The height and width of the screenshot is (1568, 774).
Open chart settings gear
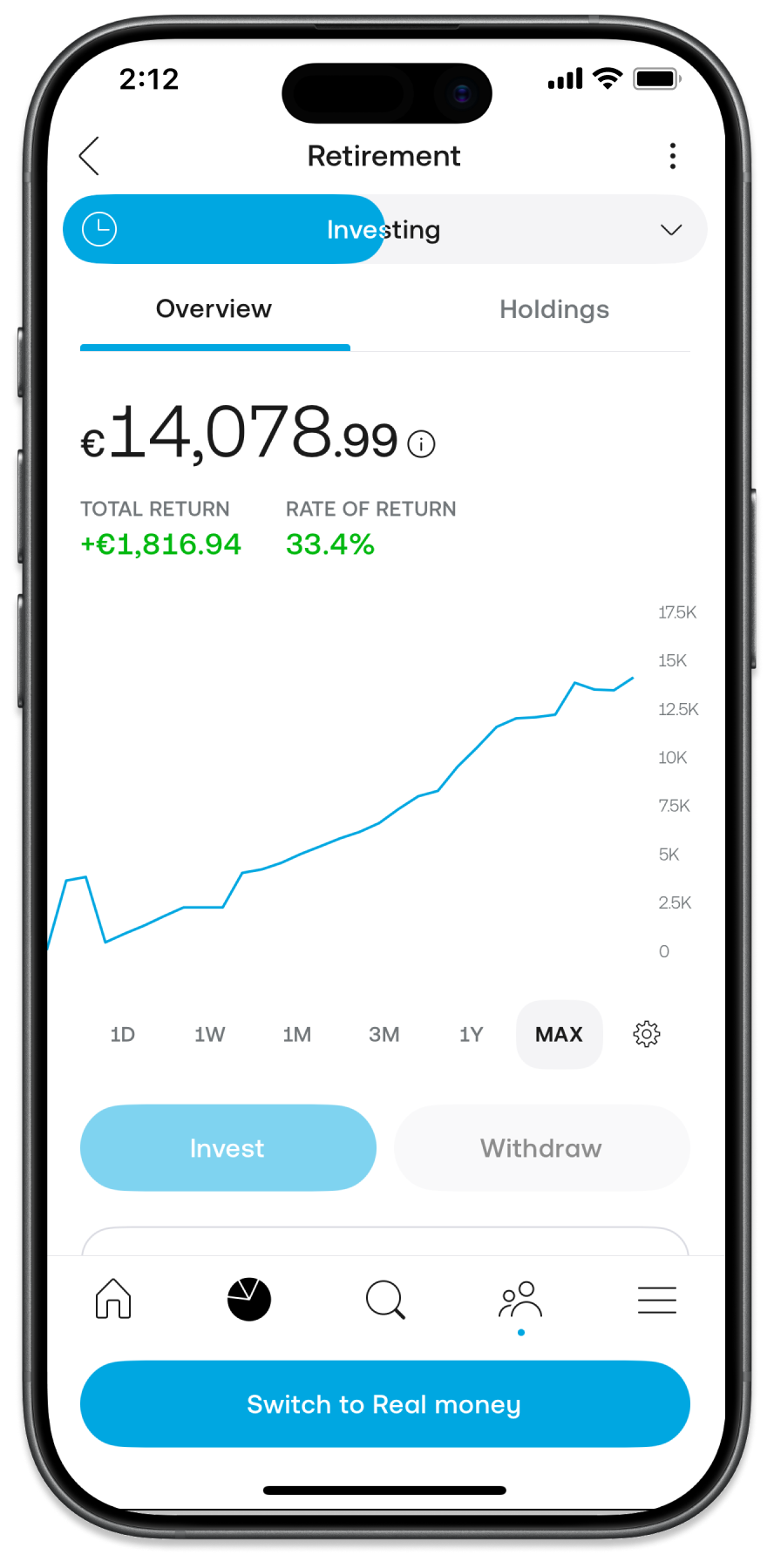click(x=646, y=1035)
